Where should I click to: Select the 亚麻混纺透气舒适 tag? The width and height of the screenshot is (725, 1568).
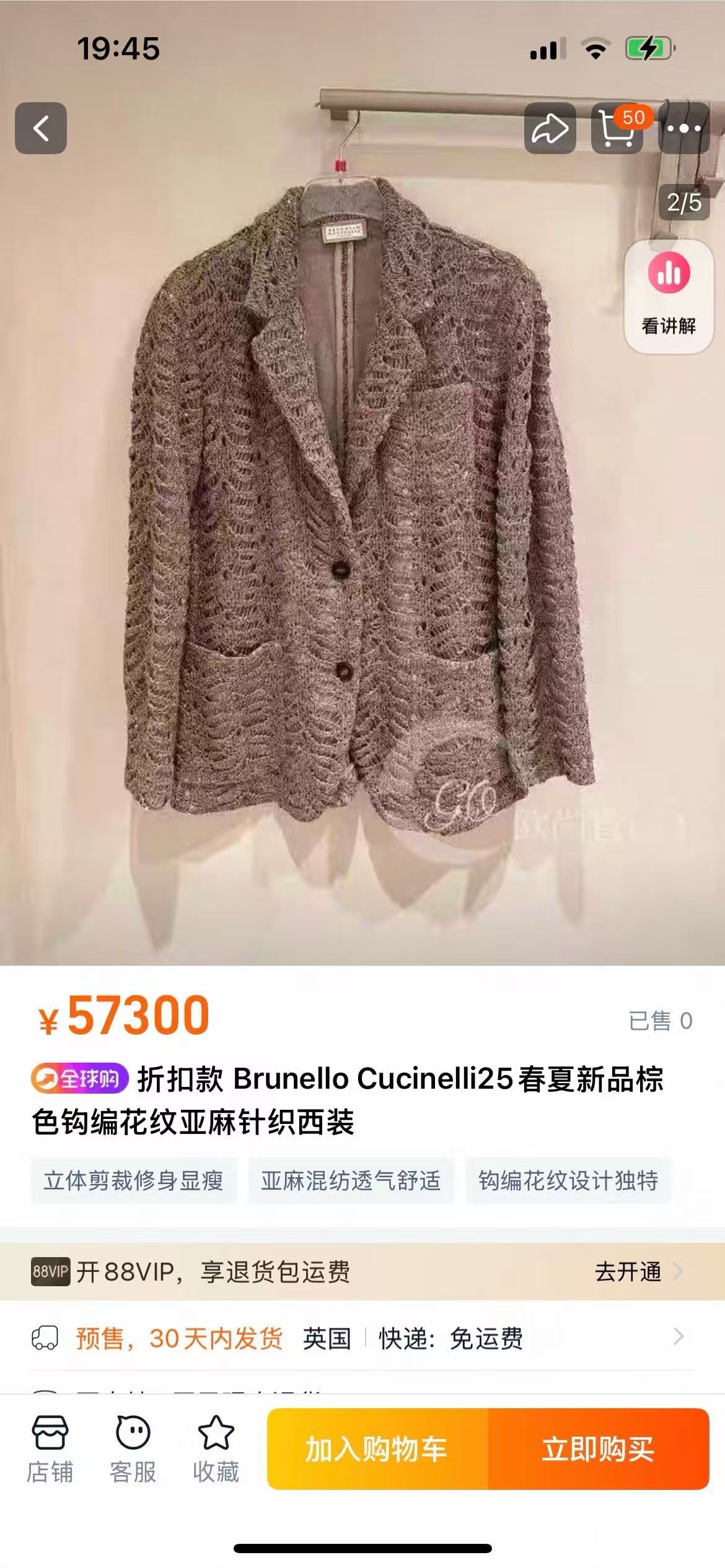point(351,1180)
